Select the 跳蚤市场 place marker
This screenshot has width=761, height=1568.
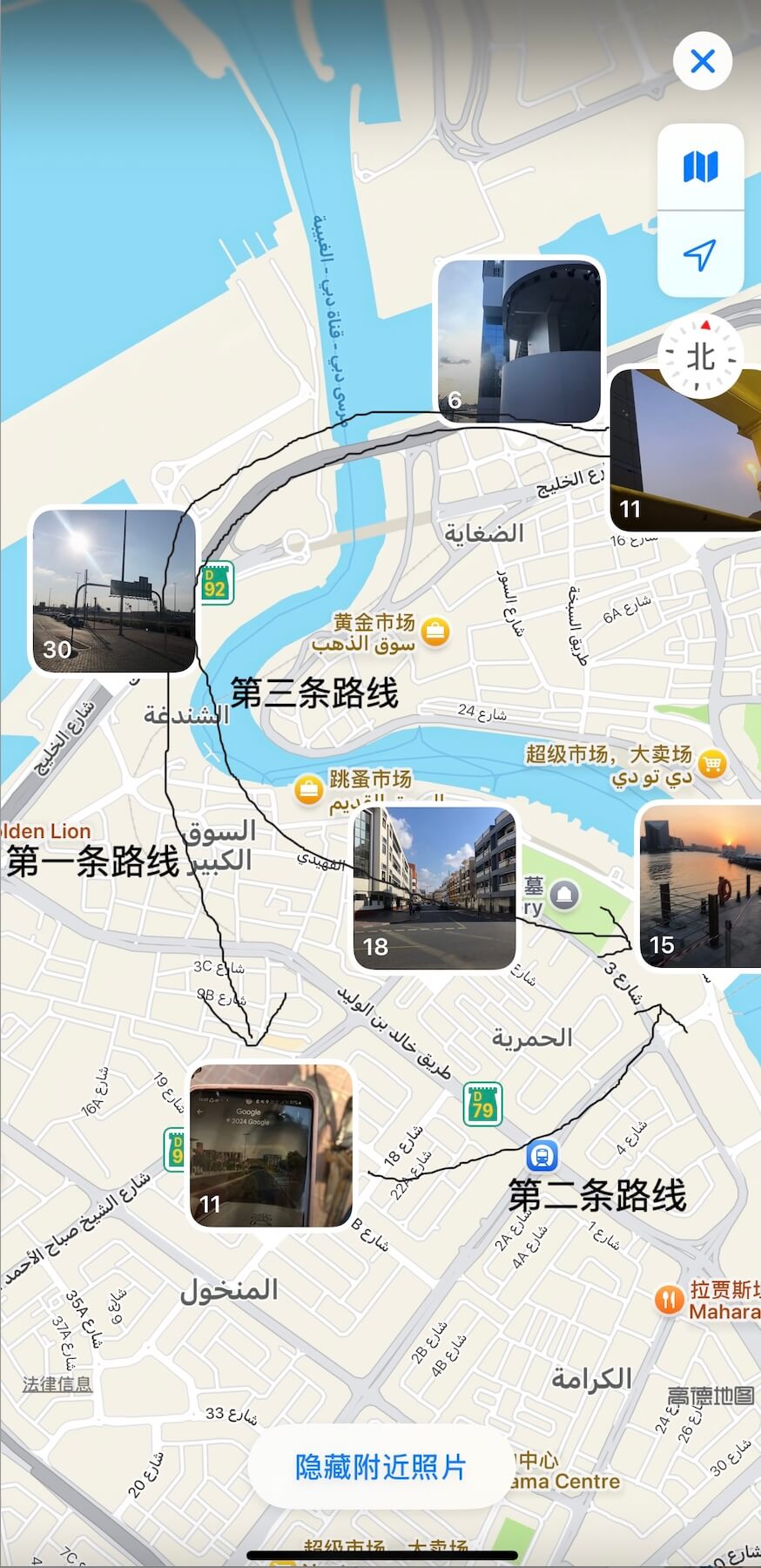pyautogui.click(x=307, y=790)
